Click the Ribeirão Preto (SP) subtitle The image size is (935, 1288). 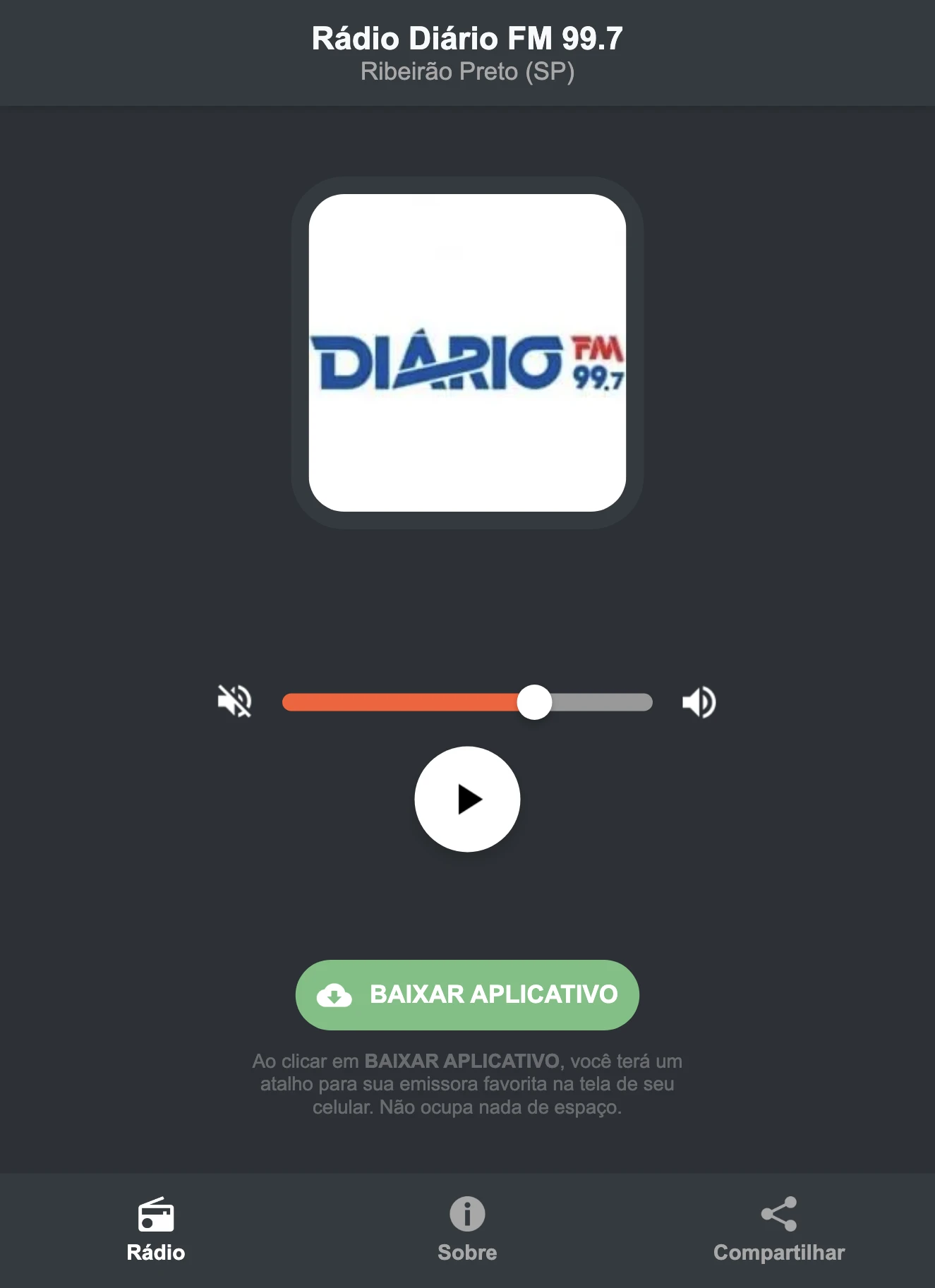point(467,71)
